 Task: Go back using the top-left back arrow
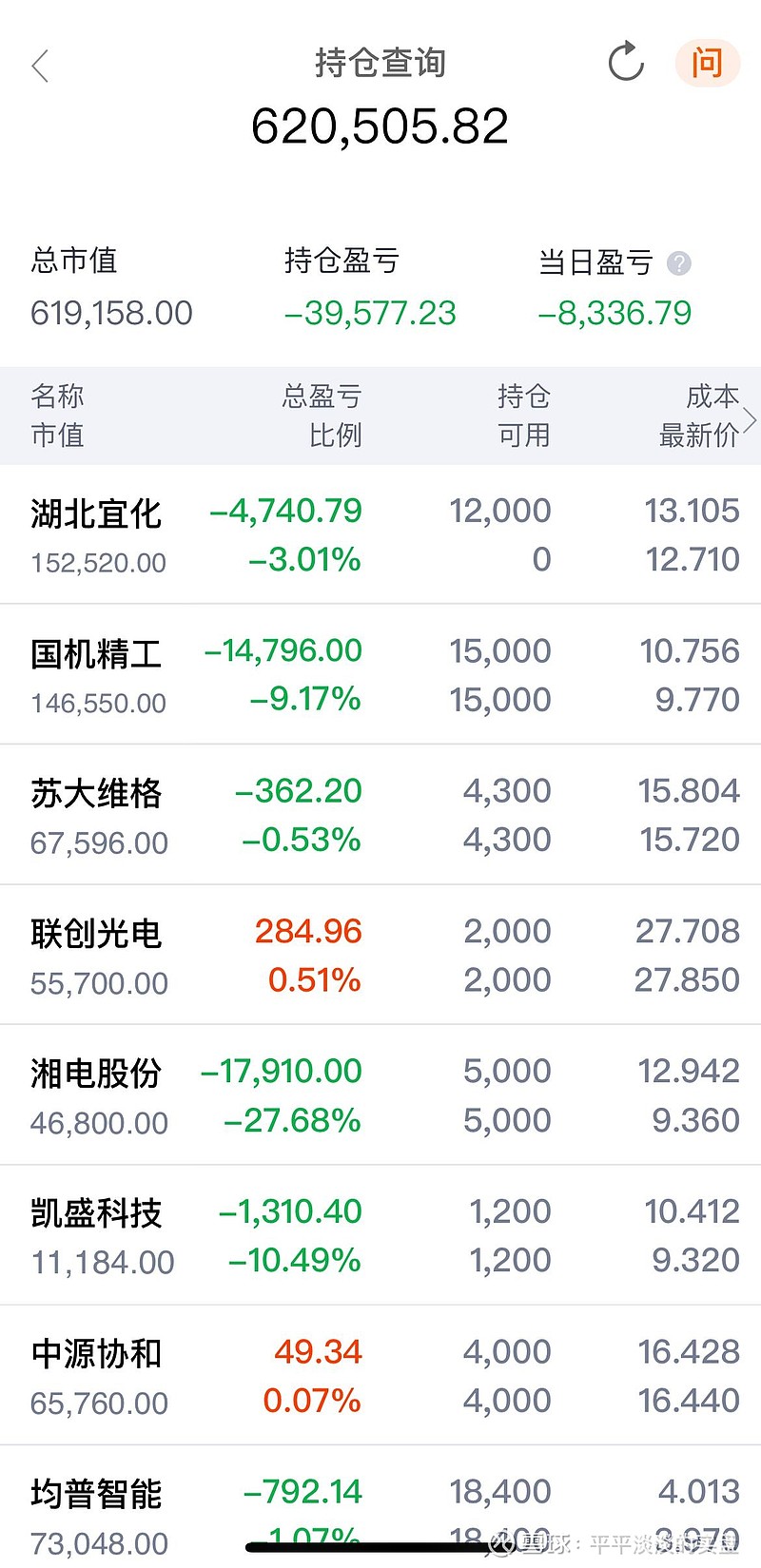[x=40, y=66]
